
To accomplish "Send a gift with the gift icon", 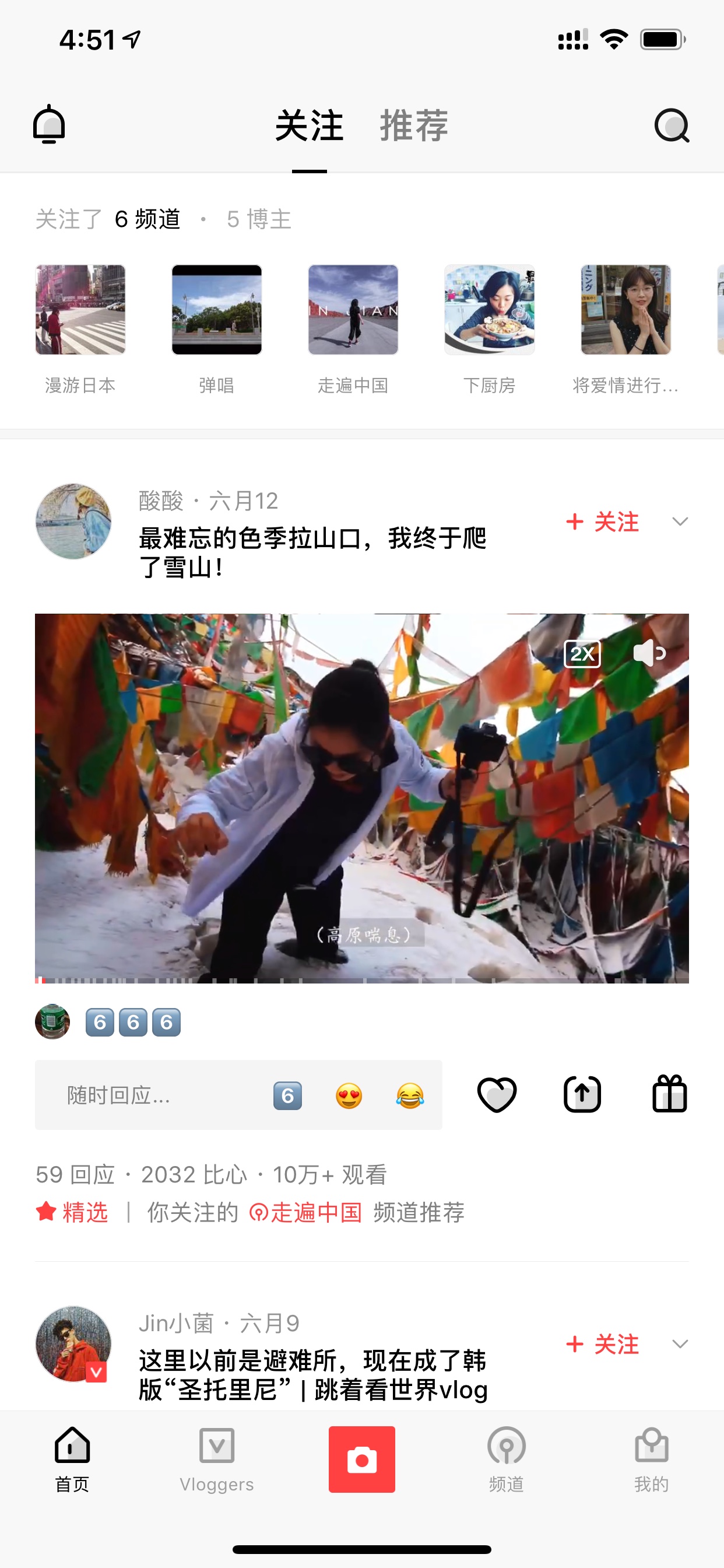I will (x=669, y=1094).
